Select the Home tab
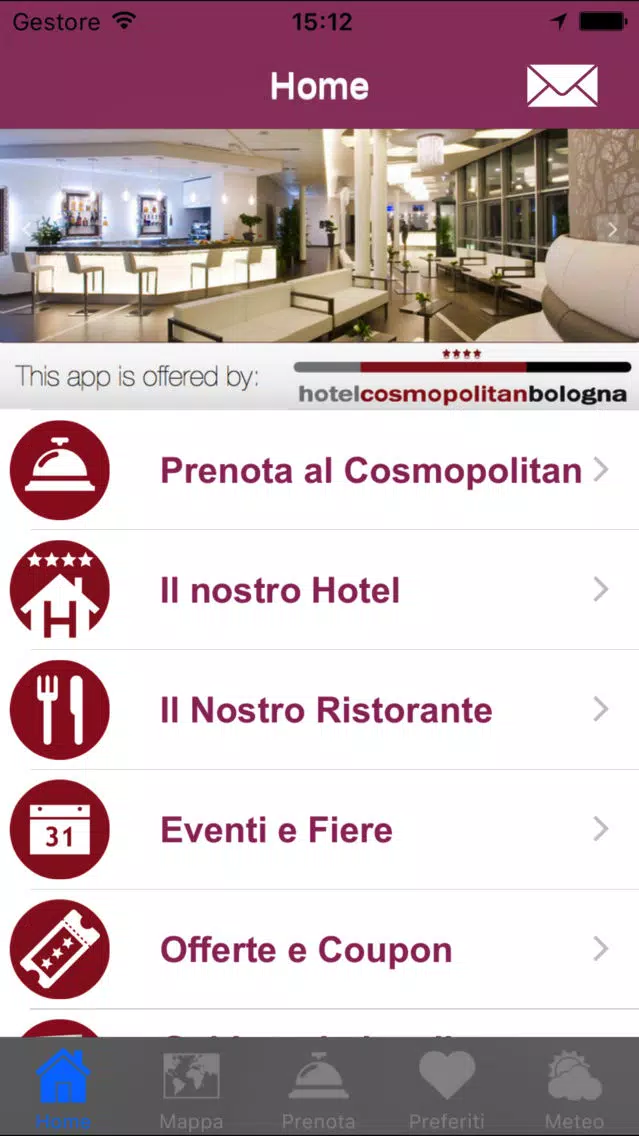 [64, 1088]
